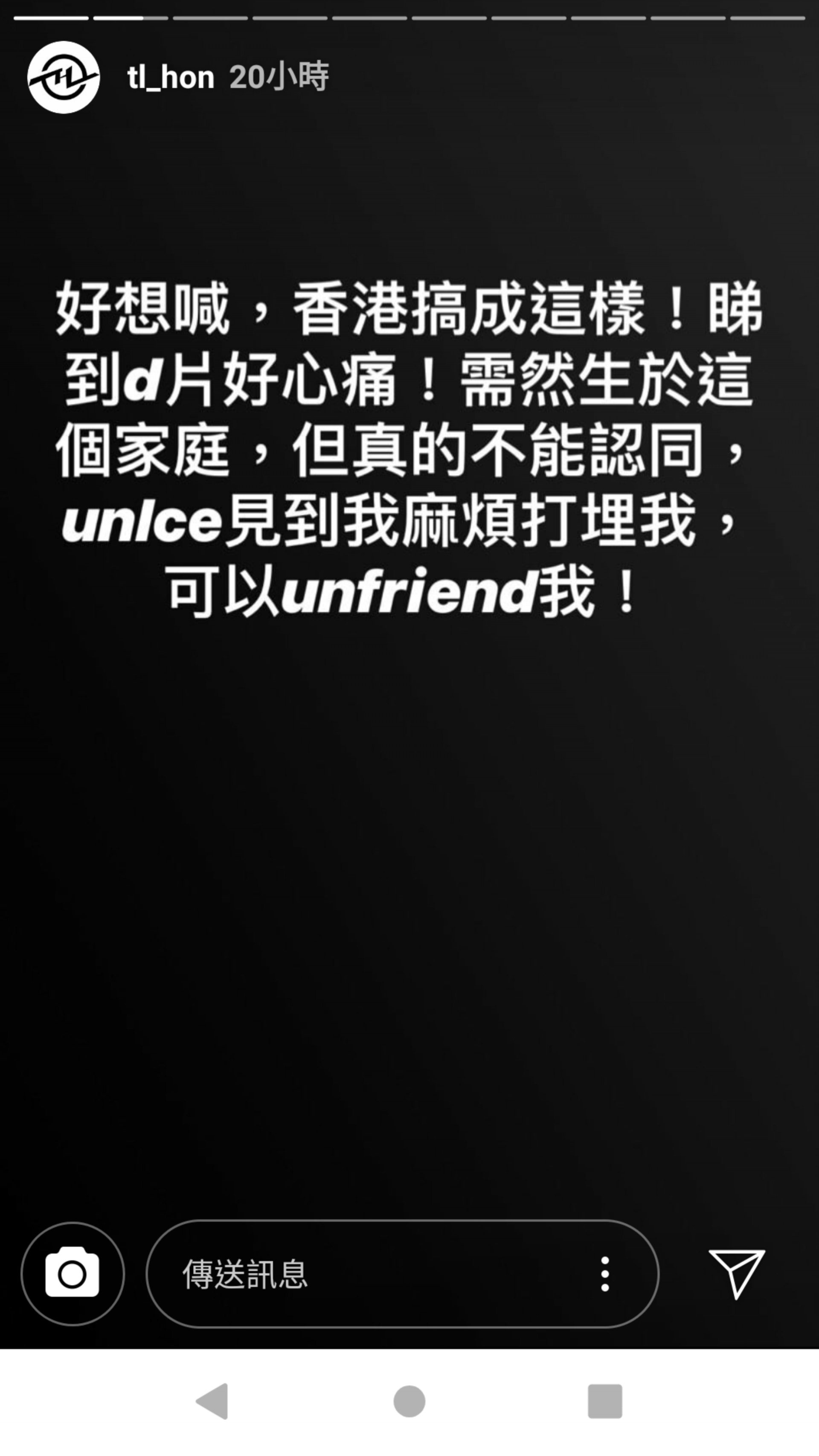Go to the home screen
This screenshot has height=1456, width=819.
pyautogui.click(x=409, y=1402)
